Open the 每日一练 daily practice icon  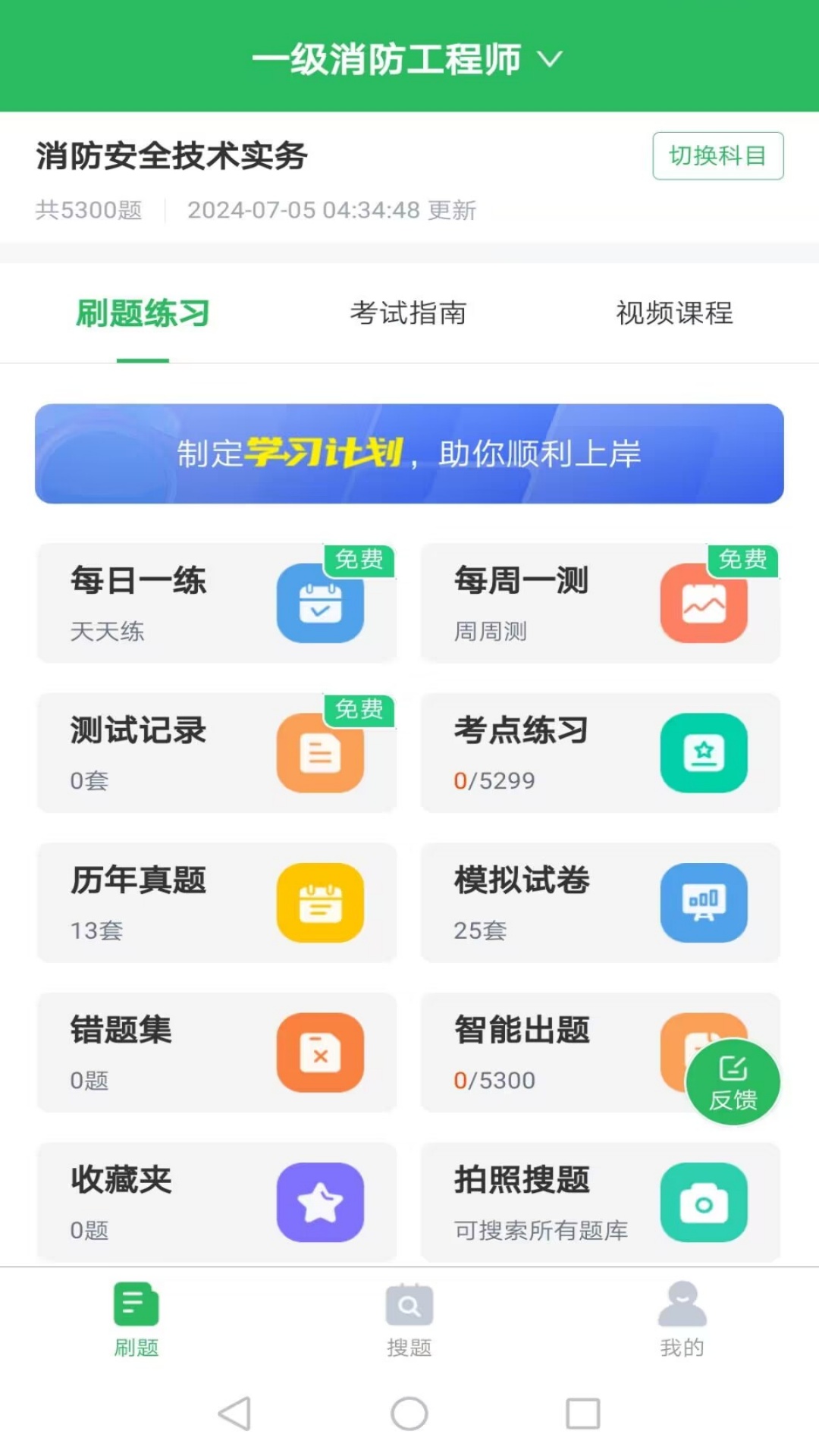(321, 603)
